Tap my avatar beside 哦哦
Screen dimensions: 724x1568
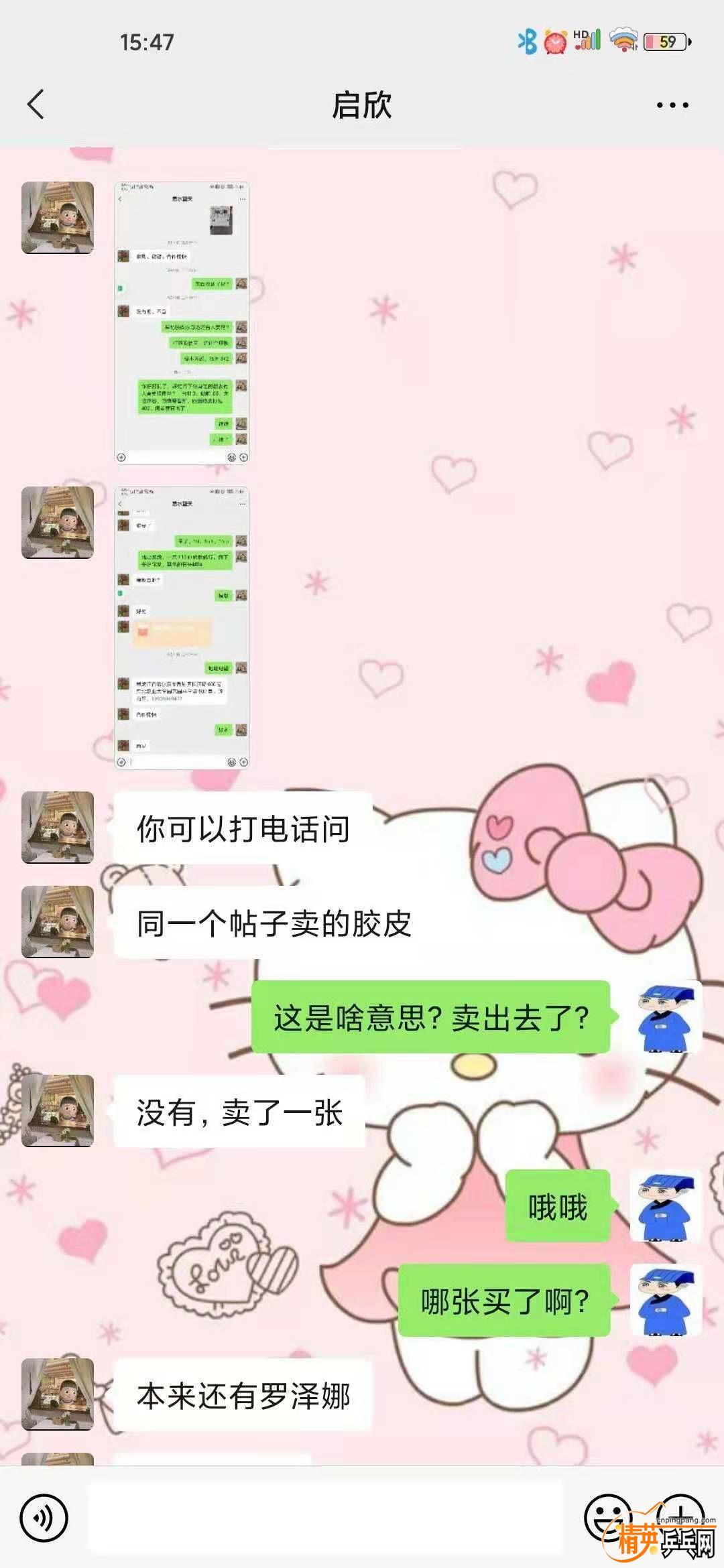pos(666,1206)
